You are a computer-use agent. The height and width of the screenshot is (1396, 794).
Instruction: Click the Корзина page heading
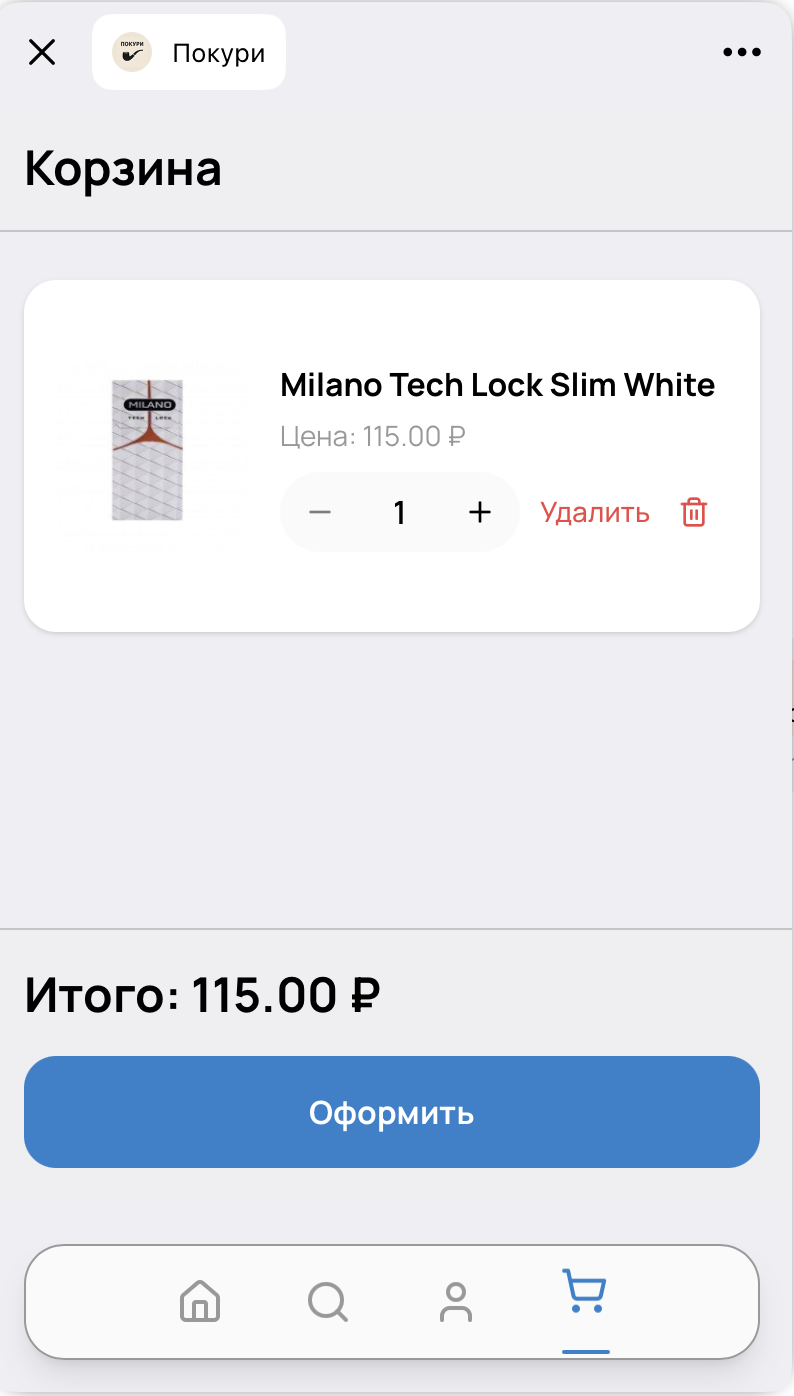coord(123,169)
